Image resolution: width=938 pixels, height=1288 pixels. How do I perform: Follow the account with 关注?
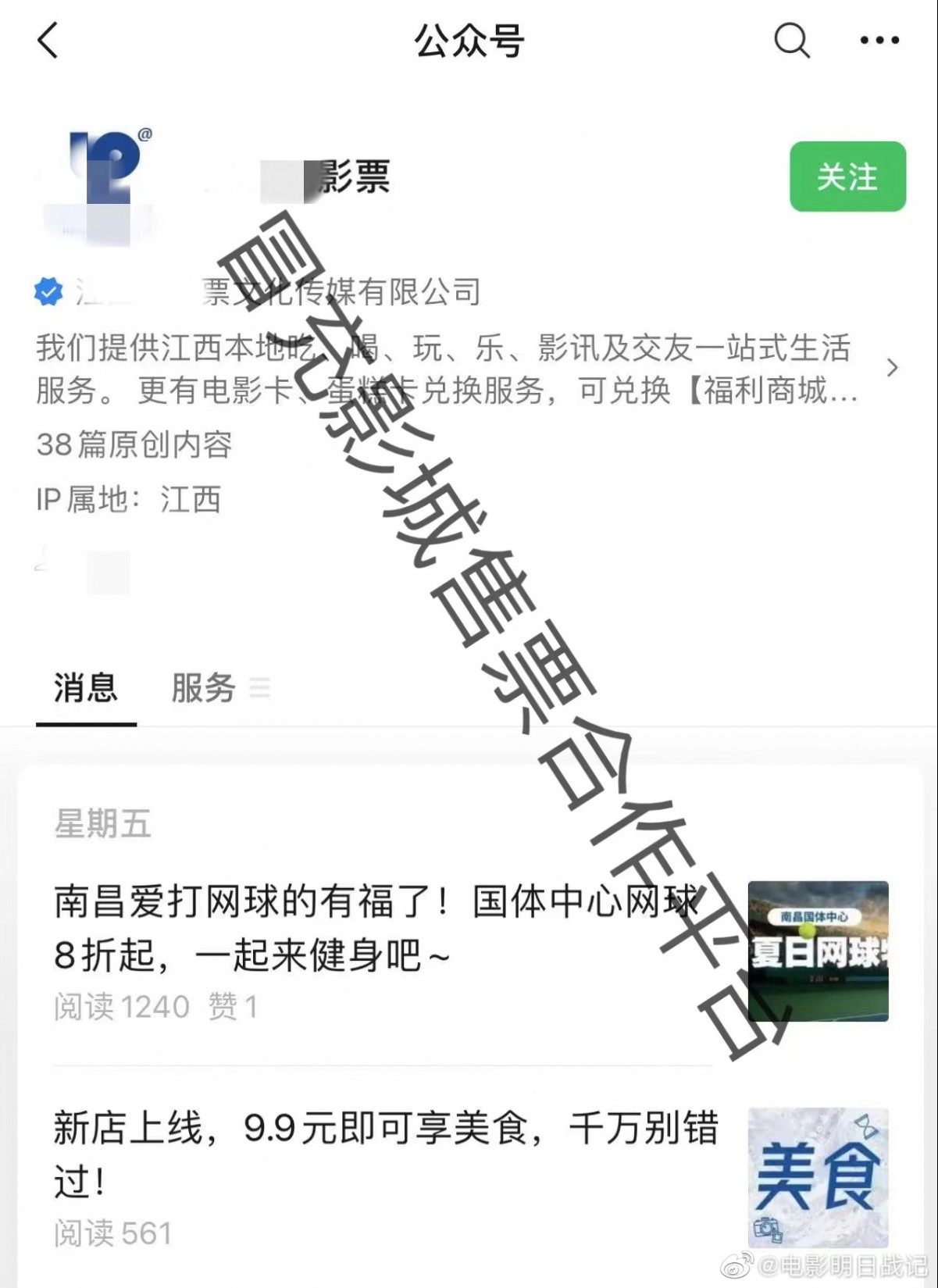click(847, 177)
